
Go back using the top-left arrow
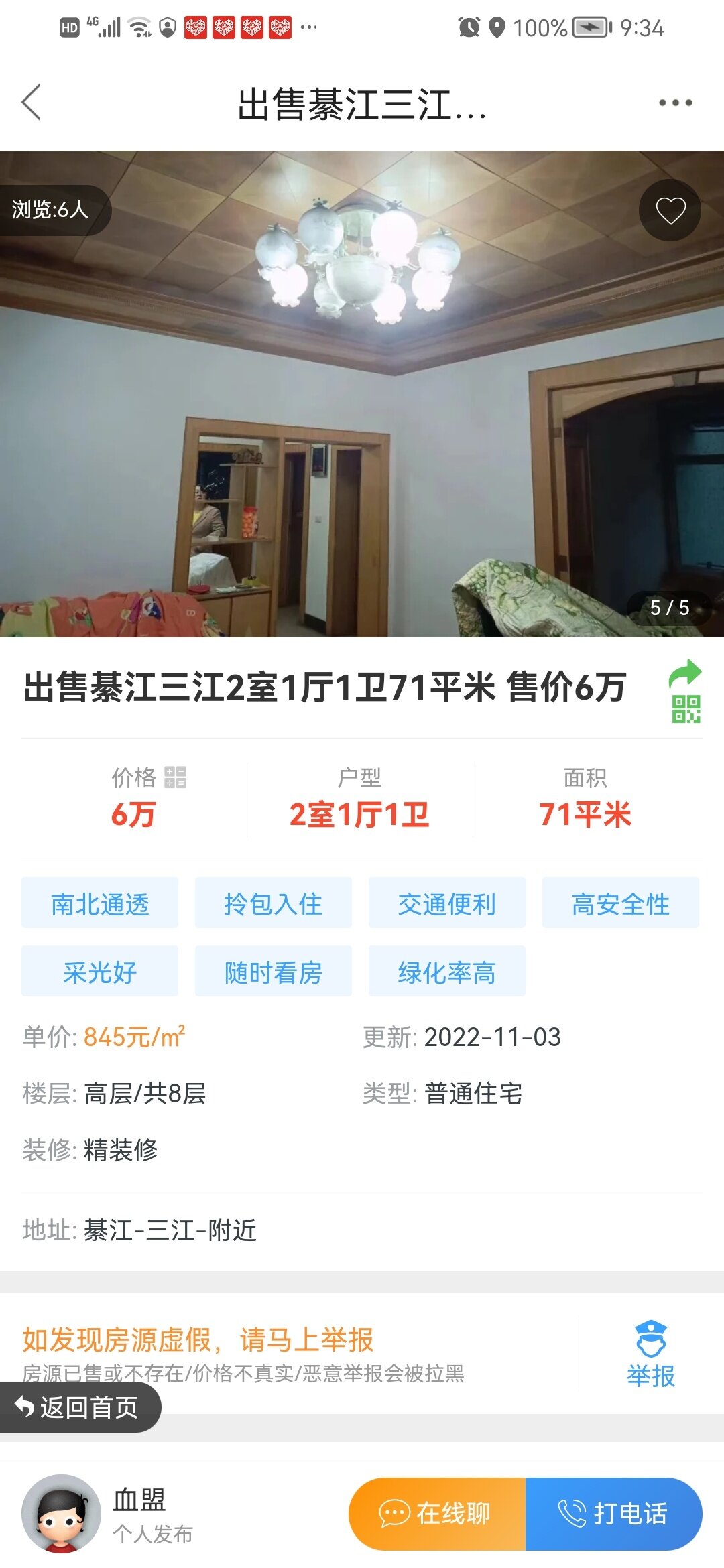(32, 103)
